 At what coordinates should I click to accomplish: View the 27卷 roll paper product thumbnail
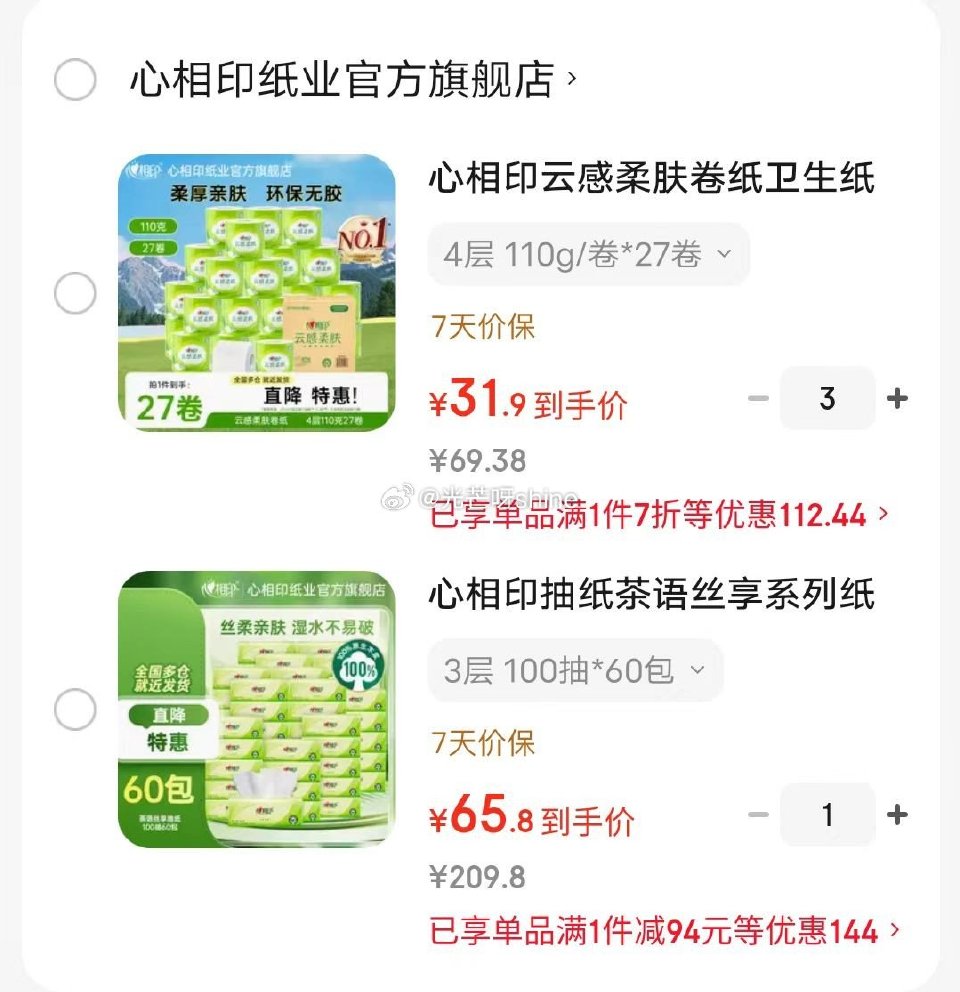(x=258, y=290)
